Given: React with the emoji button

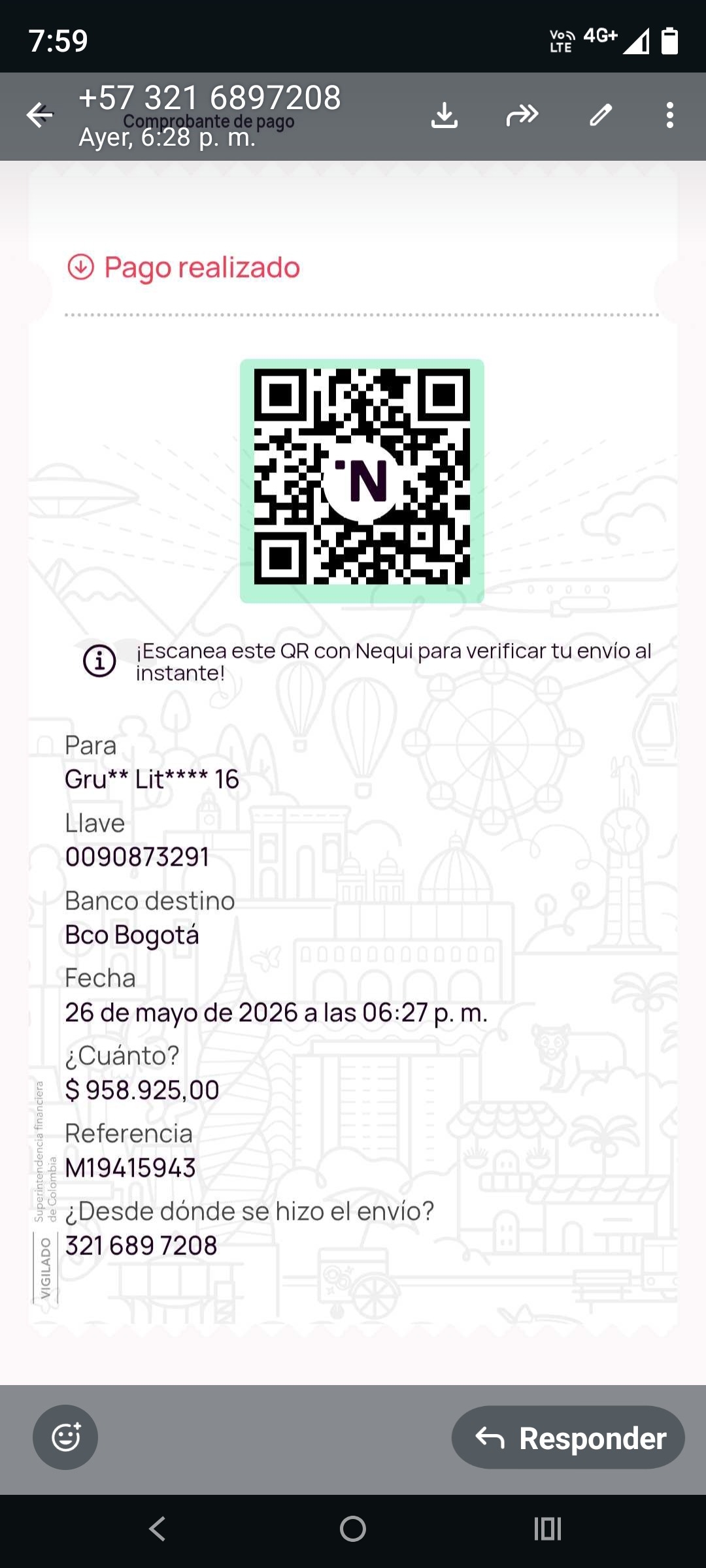Looking at the screenshot, I should (65, 1437).
